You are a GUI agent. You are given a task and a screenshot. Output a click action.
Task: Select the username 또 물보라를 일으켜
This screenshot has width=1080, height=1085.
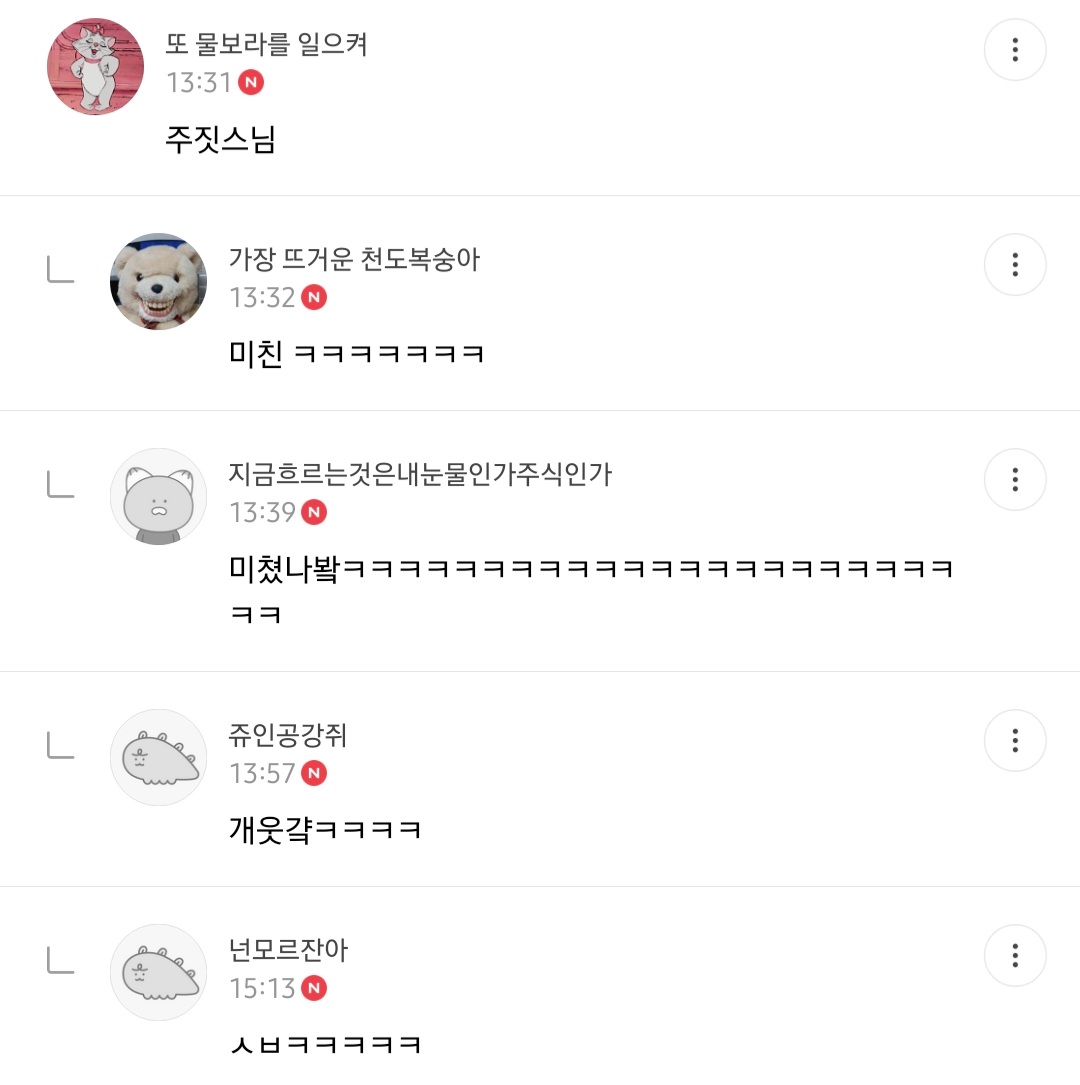pos(267,45)
